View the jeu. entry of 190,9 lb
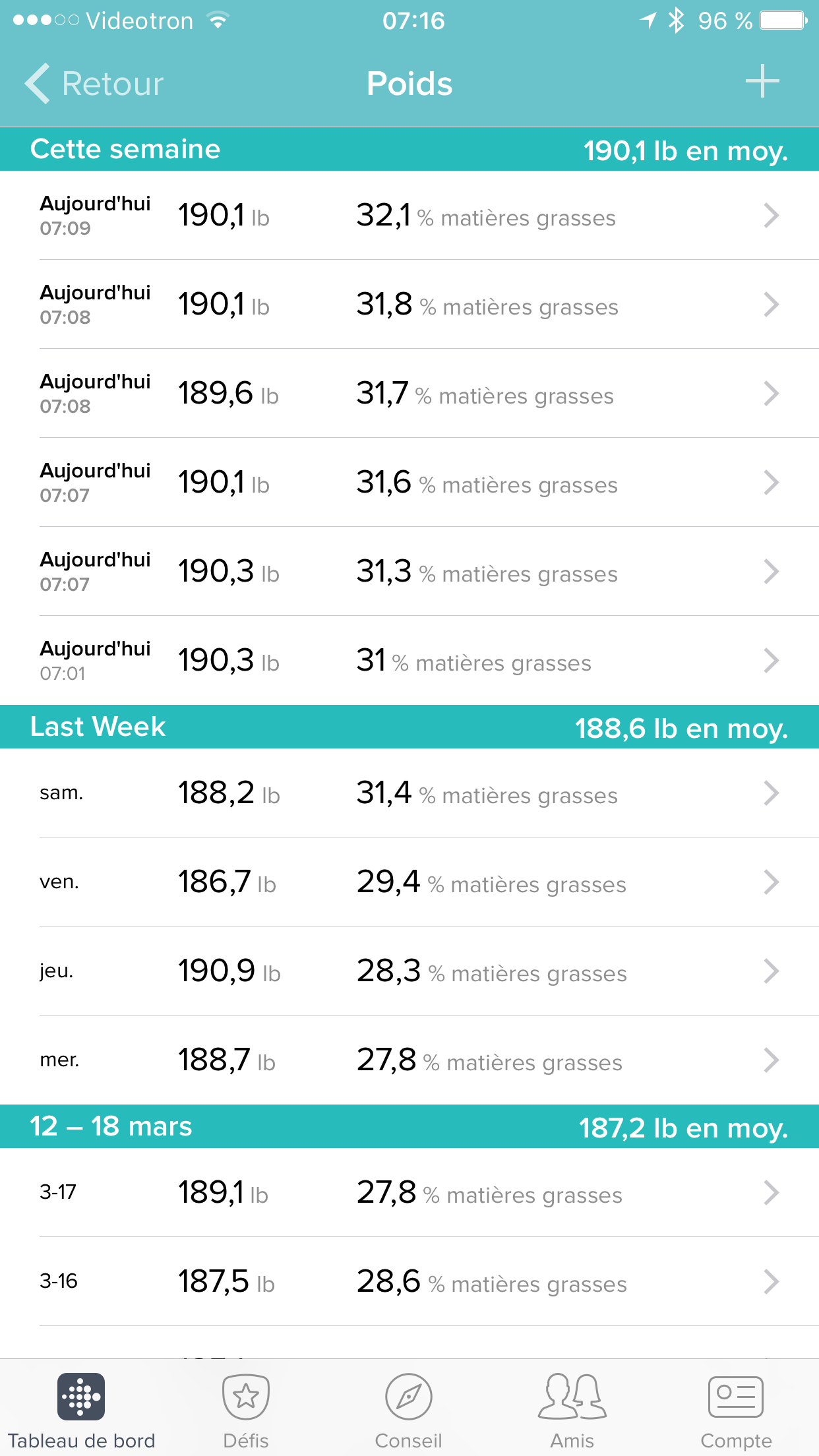Viewport: 819px width, 1456px height. [x=409, y=971]
